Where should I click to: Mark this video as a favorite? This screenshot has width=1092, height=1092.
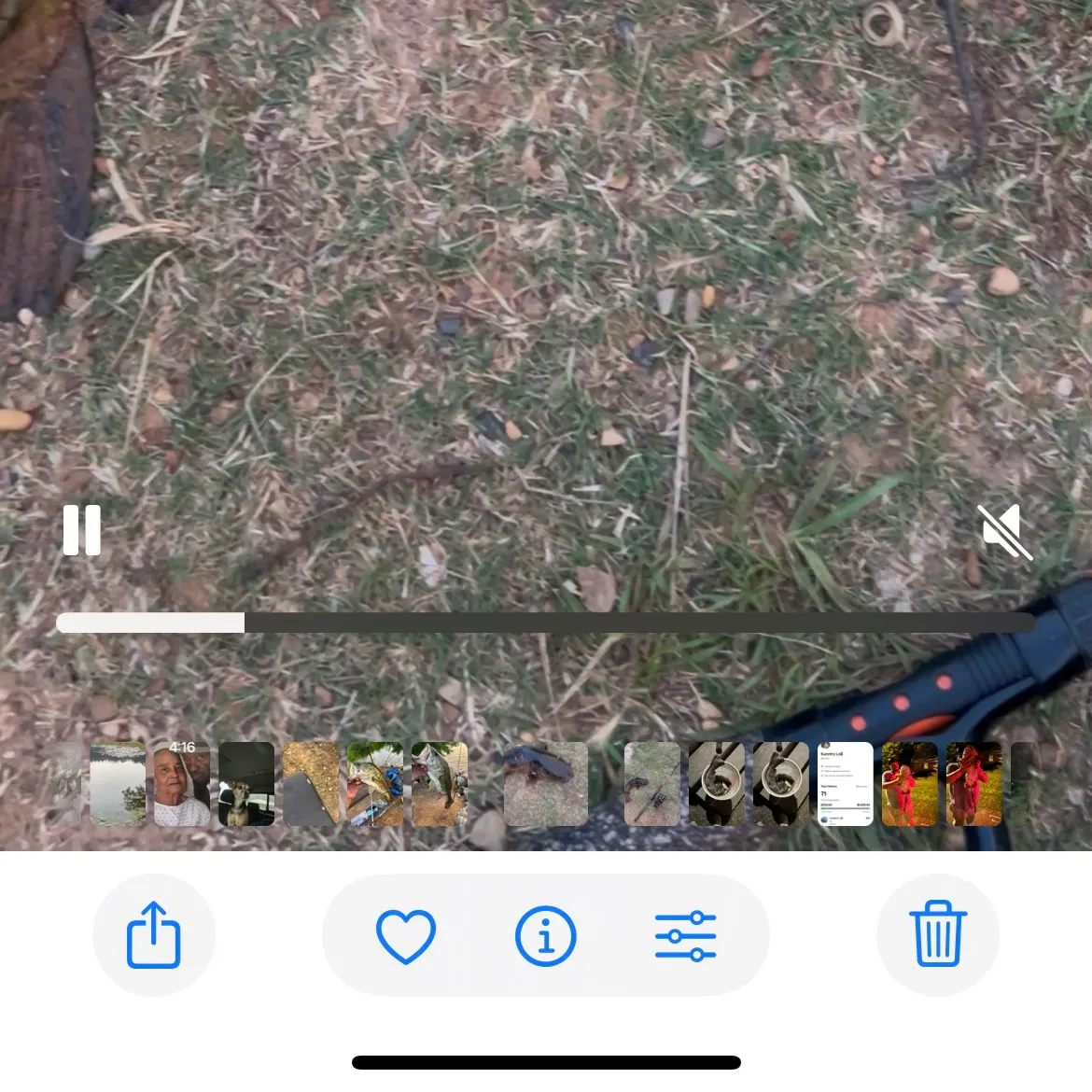click(406, 935)
